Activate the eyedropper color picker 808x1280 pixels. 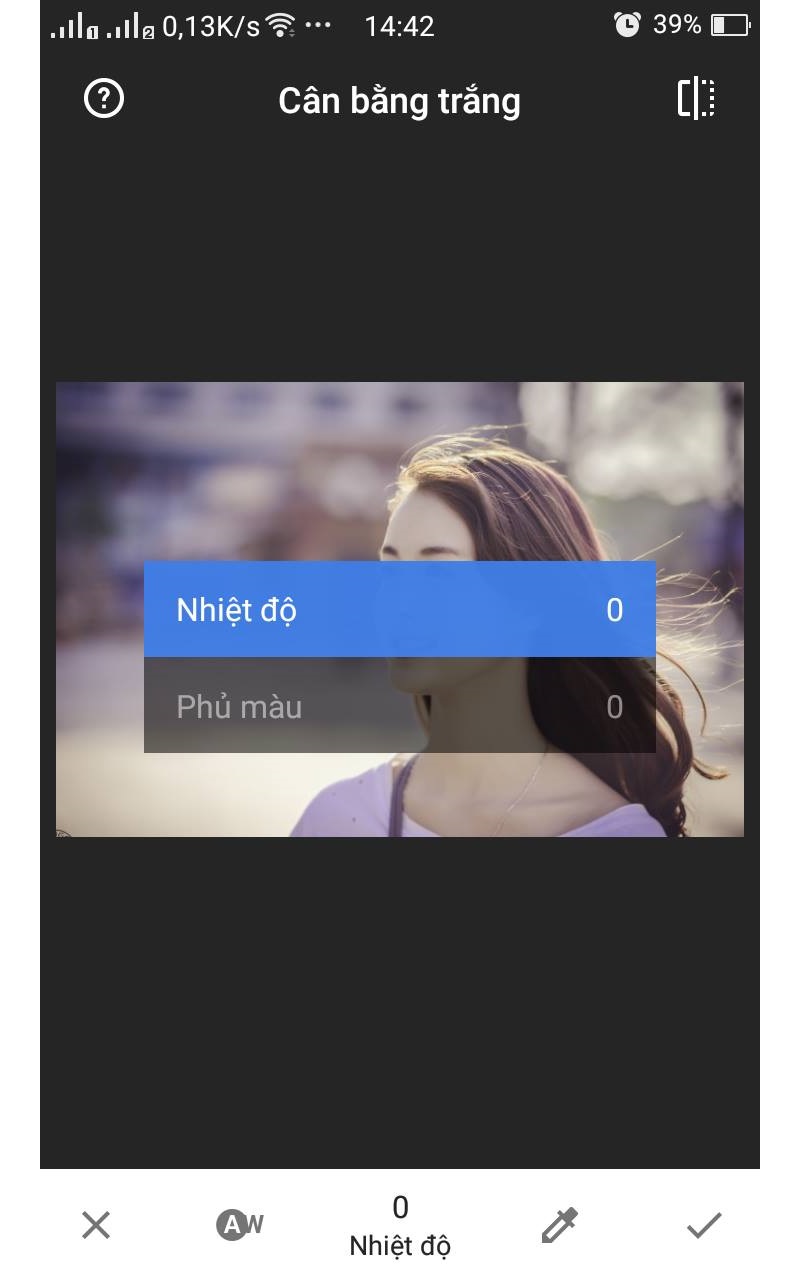(x=559, y=1225)
